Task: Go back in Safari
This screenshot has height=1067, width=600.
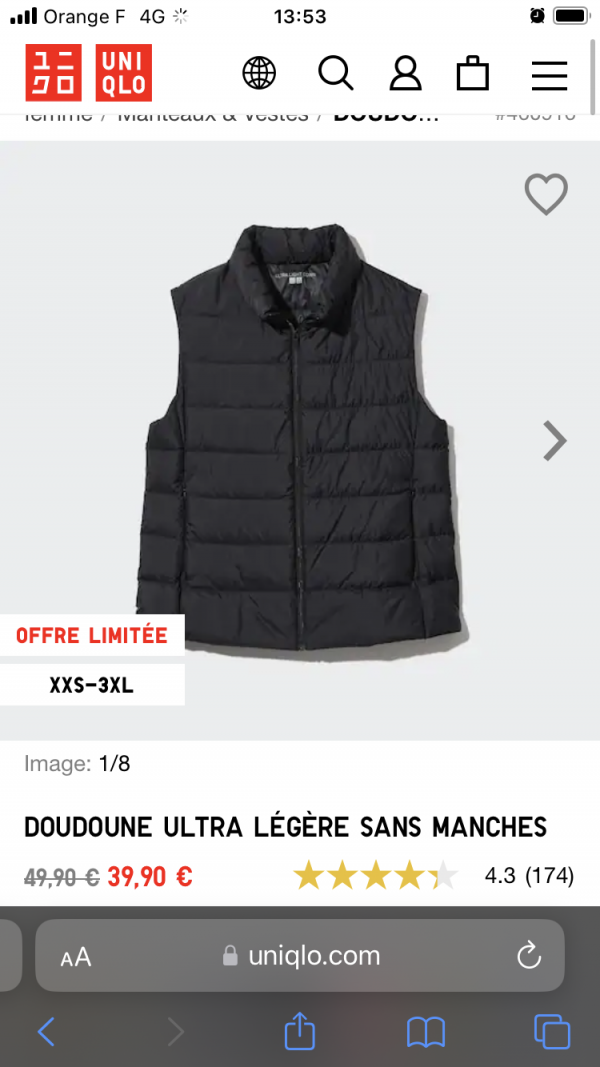Action: coord(46,1032)
